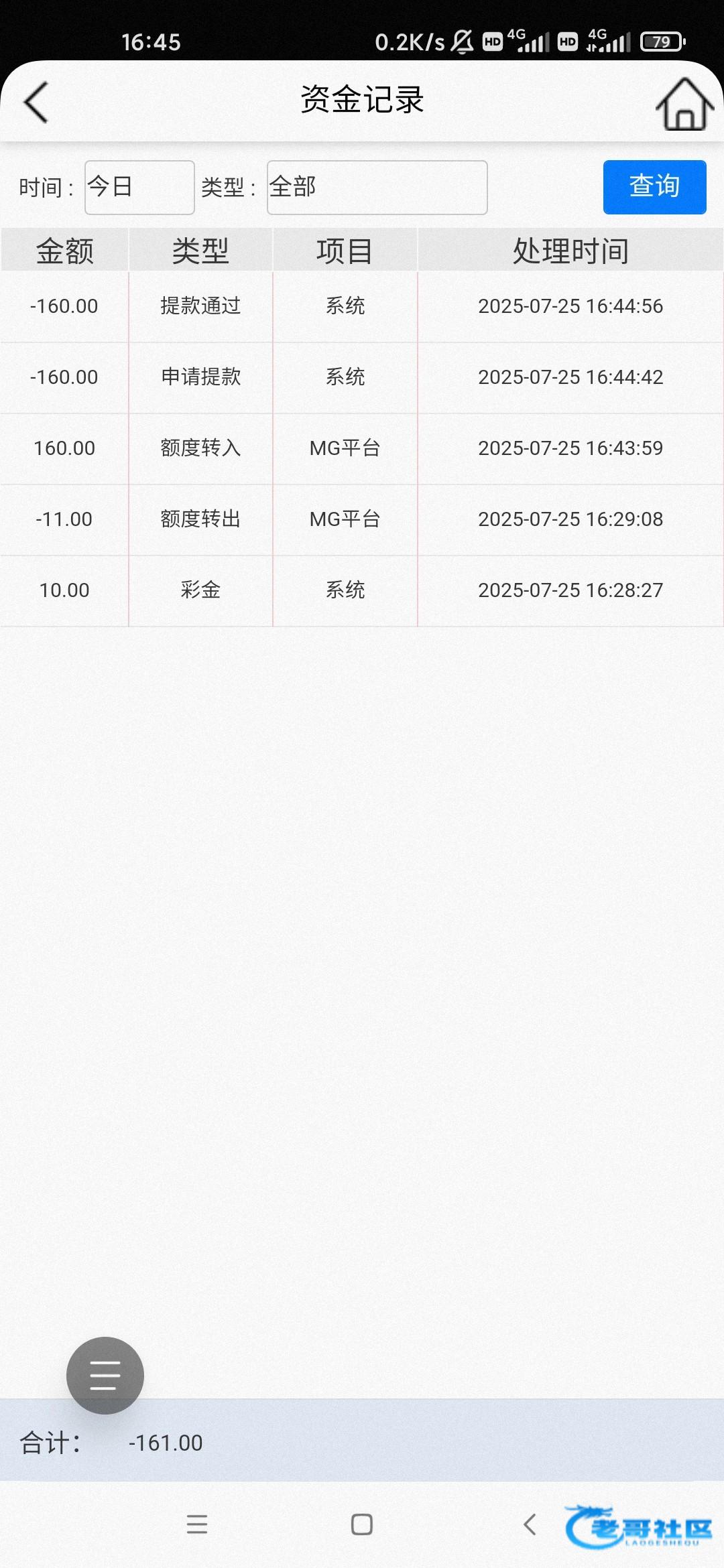This screenshot has width=724, height=1568.
Task: Go back from the 资金记录 page
Action: click(36, 103)
